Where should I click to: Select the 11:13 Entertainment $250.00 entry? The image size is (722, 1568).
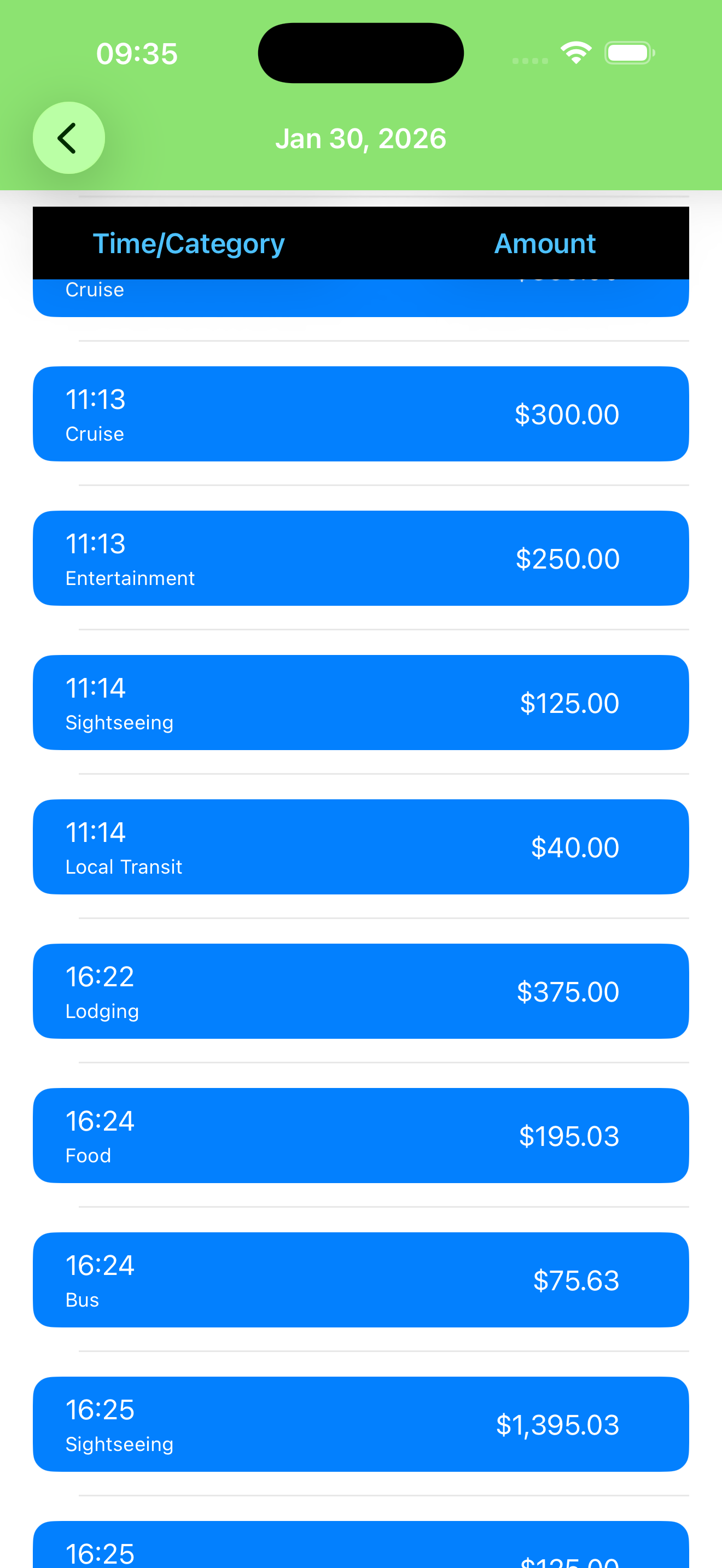click(x=360, y=558)
